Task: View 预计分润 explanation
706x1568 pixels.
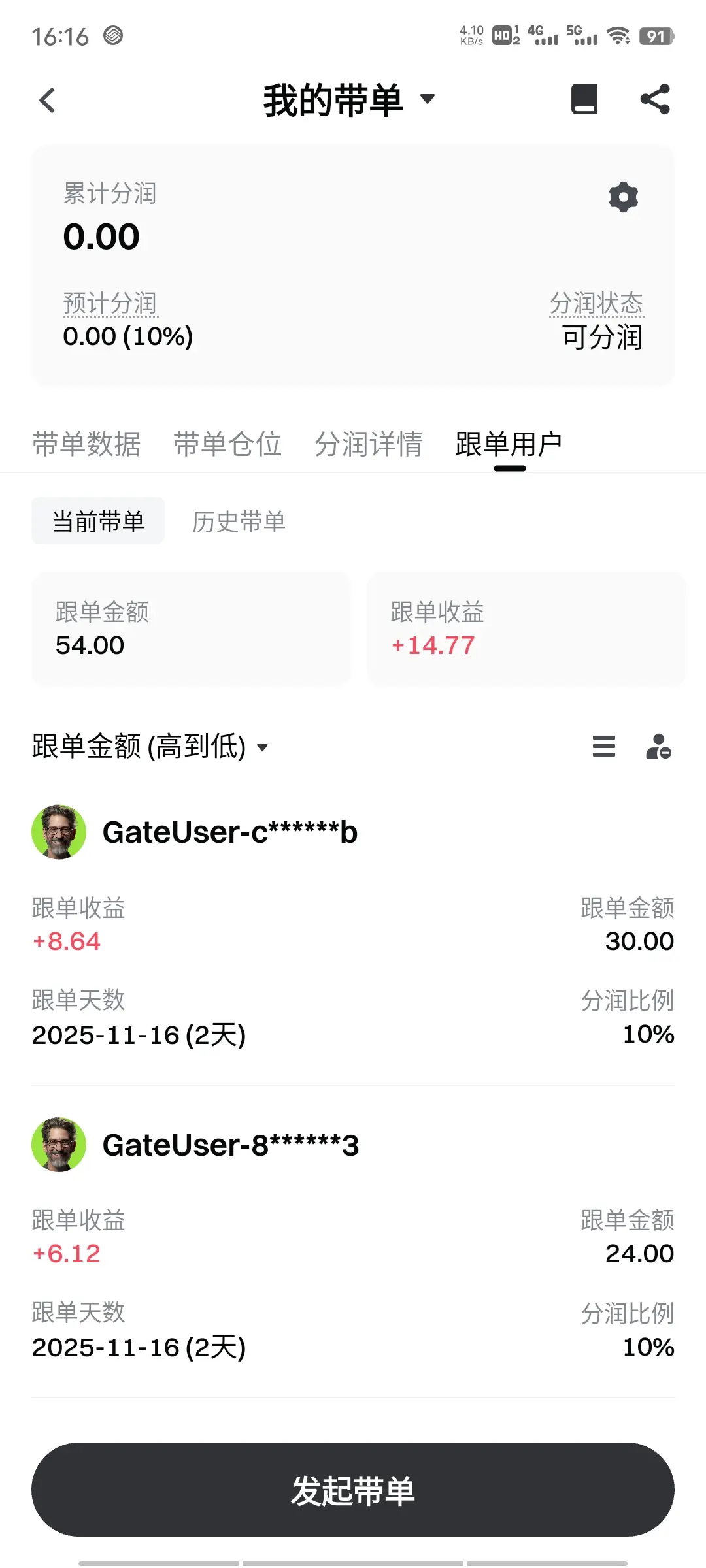Action: coord(110,303)
